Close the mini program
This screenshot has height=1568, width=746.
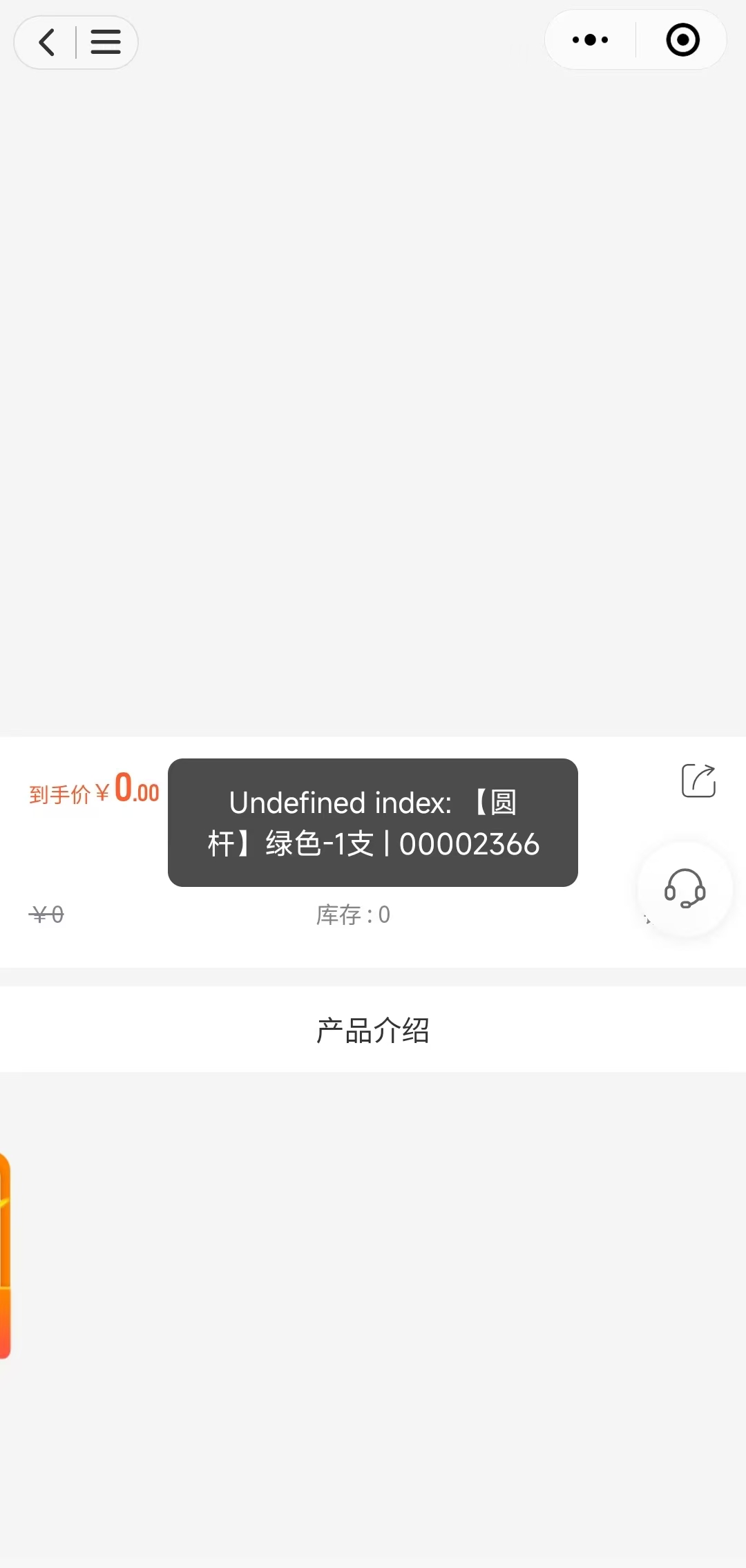point(682,40)
